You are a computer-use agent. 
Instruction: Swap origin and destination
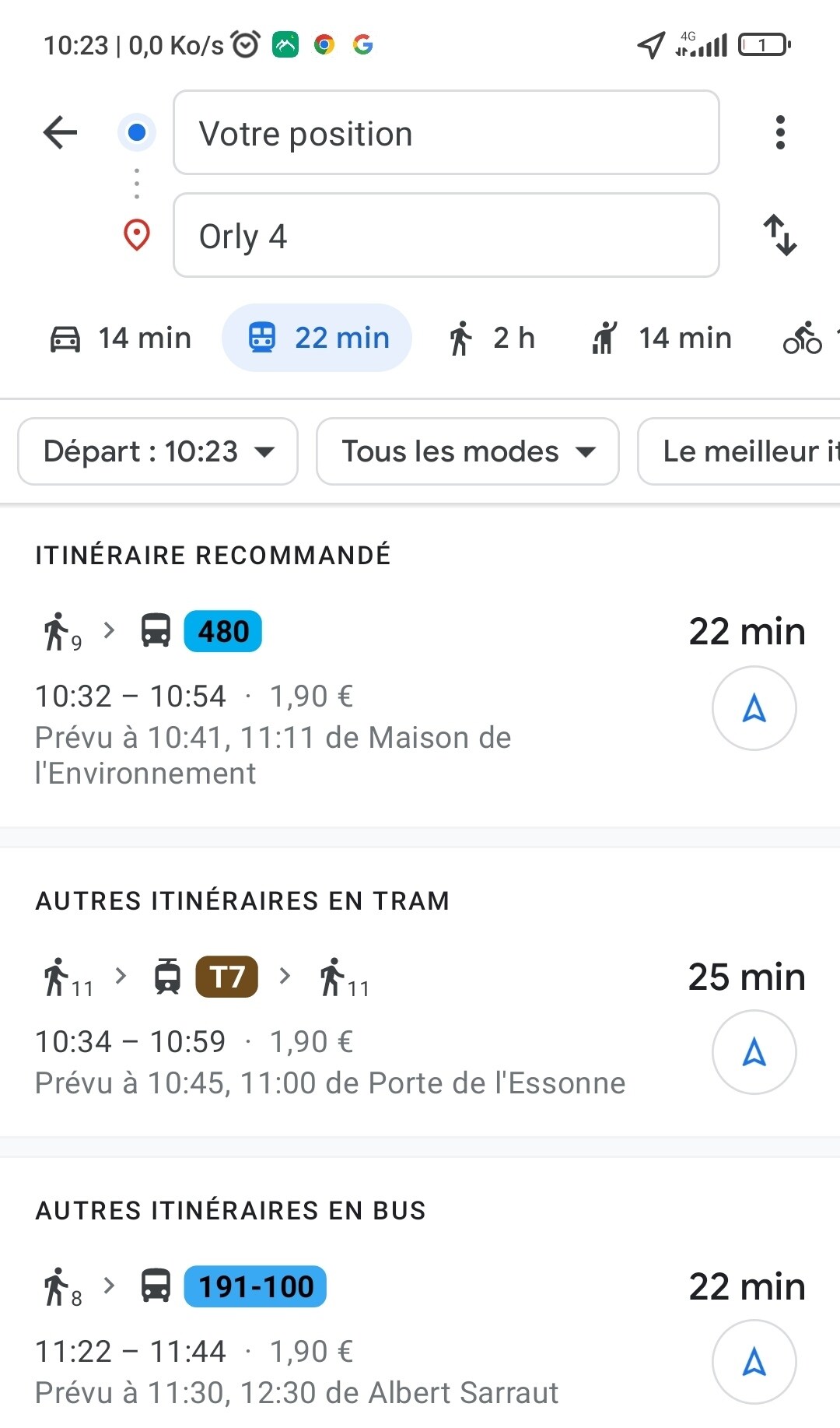(x=780, y=235)
